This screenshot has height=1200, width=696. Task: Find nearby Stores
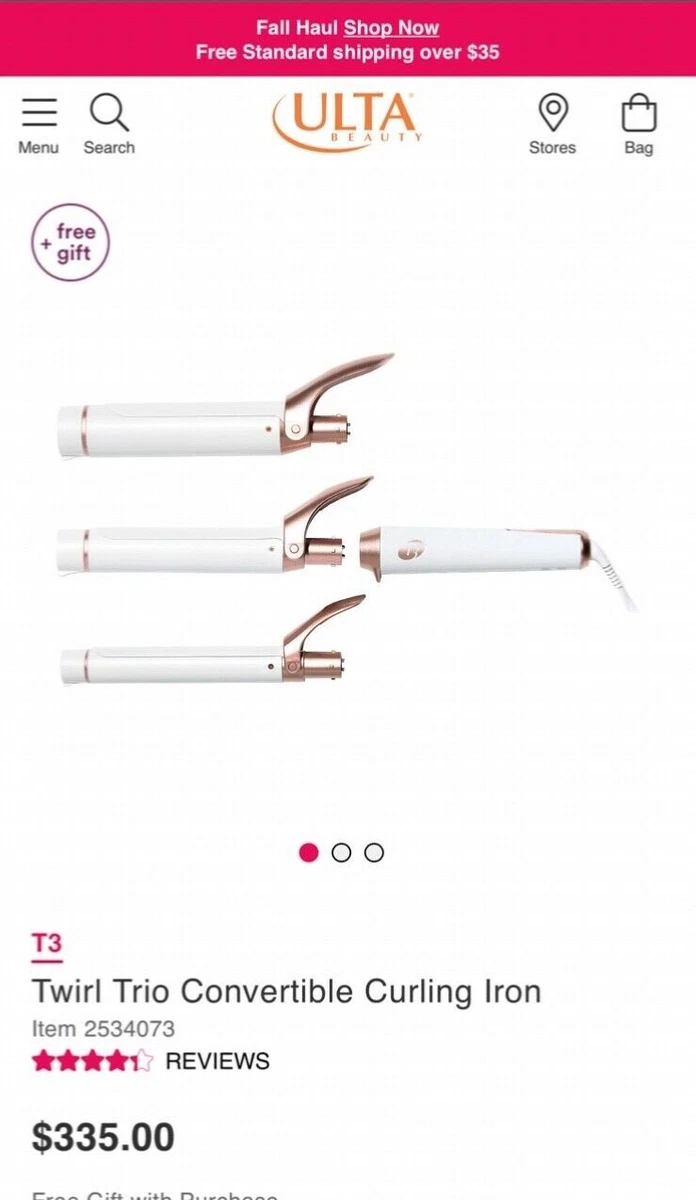tap(552, 124)
